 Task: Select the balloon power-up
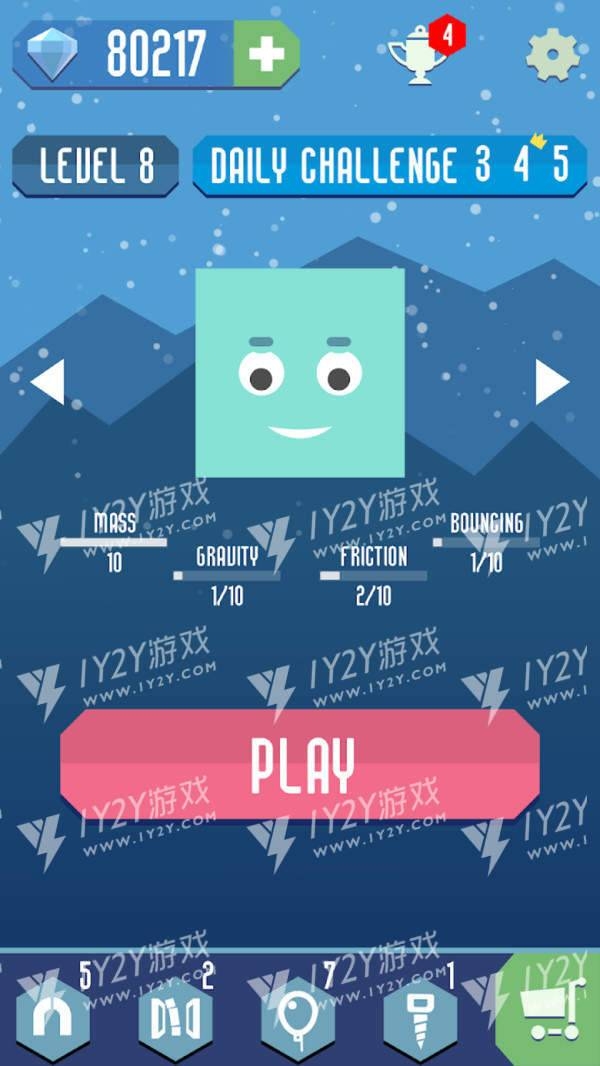(298, 1018)
